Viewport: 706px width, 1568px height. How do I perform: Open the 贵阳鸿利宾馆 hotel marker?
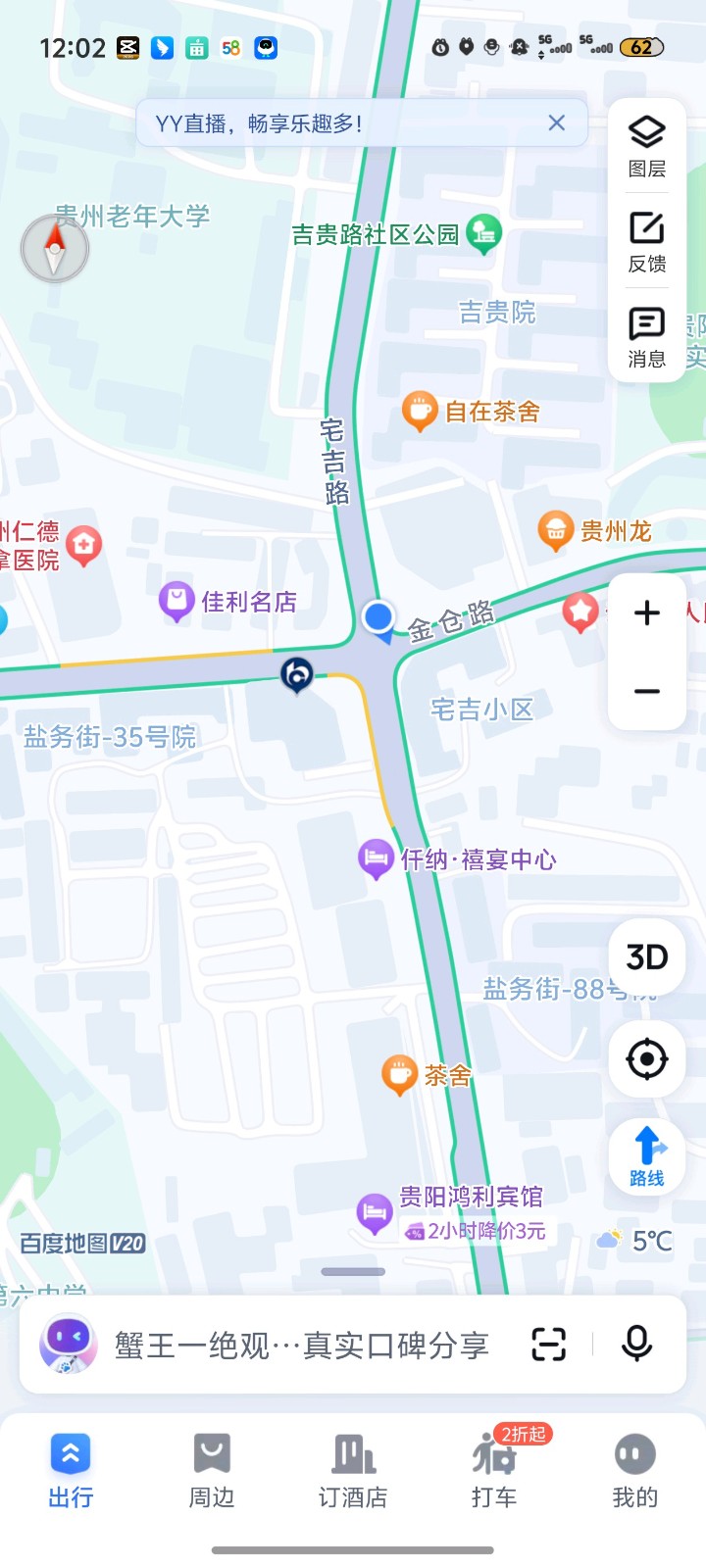[376, 1211]
